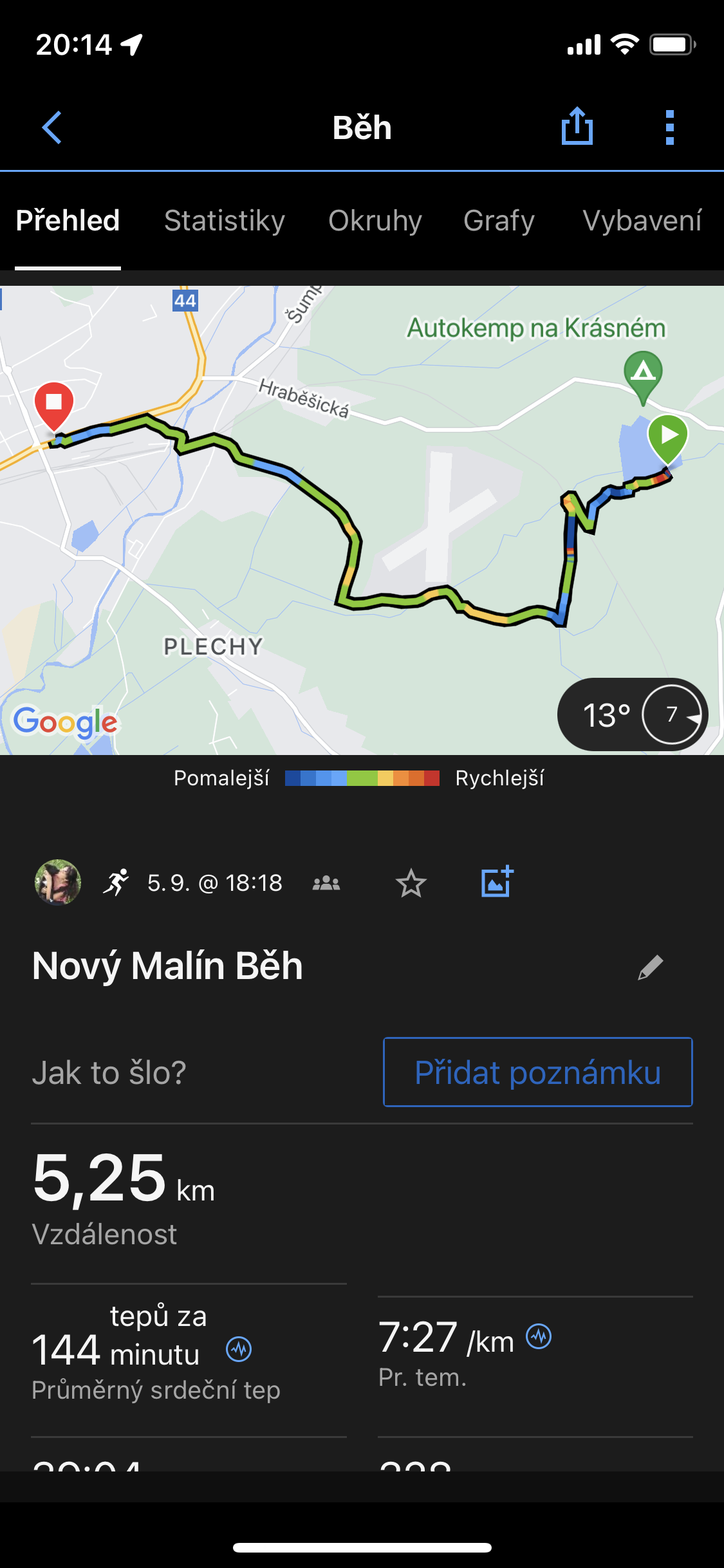Switch to the Statistiky tab
The width and height of the screenshot is (724, 1568).
point(224,221)
